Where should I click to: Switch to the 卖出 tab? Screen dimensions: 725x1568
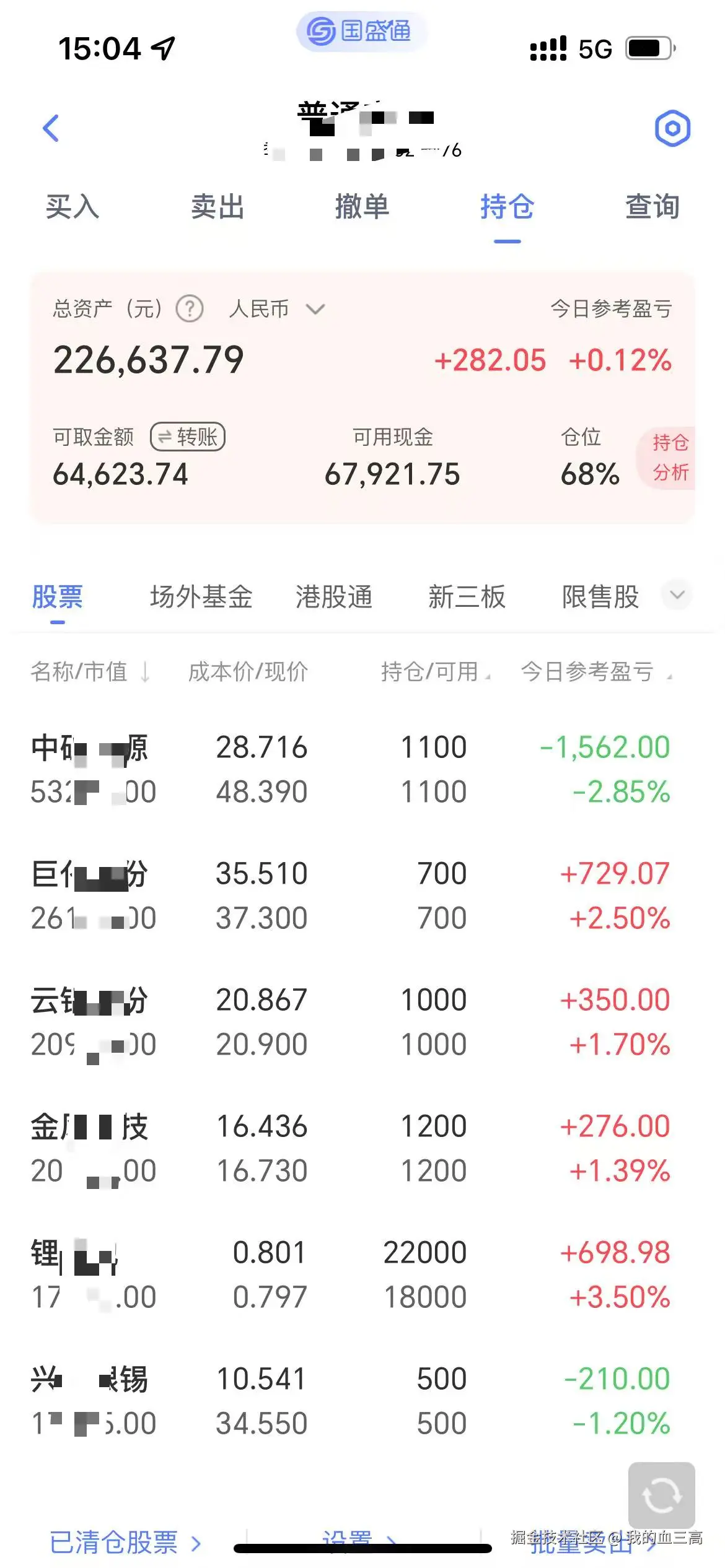(x=217, y=207)
